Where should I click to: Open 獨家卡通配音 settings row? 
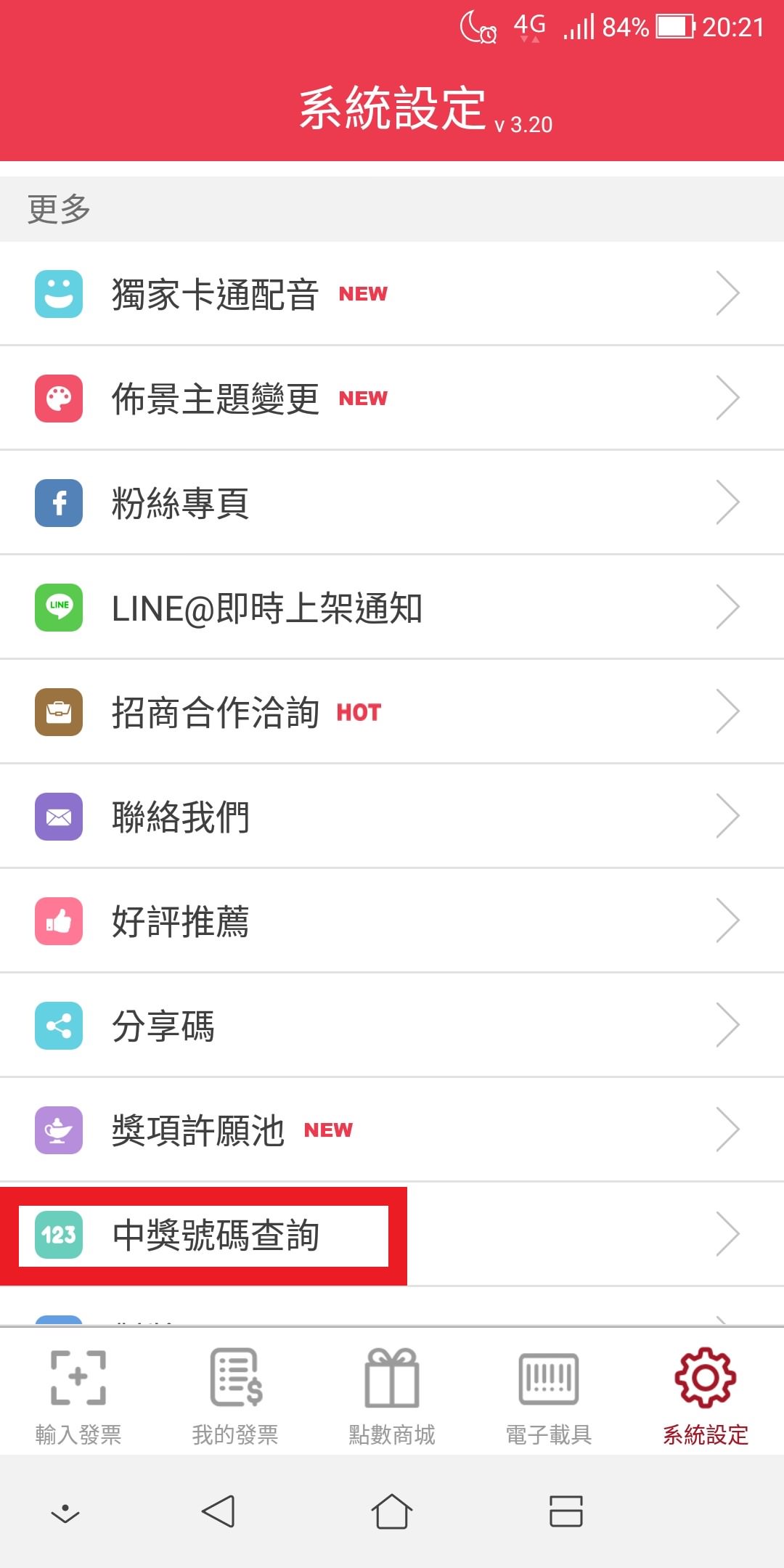392,293
